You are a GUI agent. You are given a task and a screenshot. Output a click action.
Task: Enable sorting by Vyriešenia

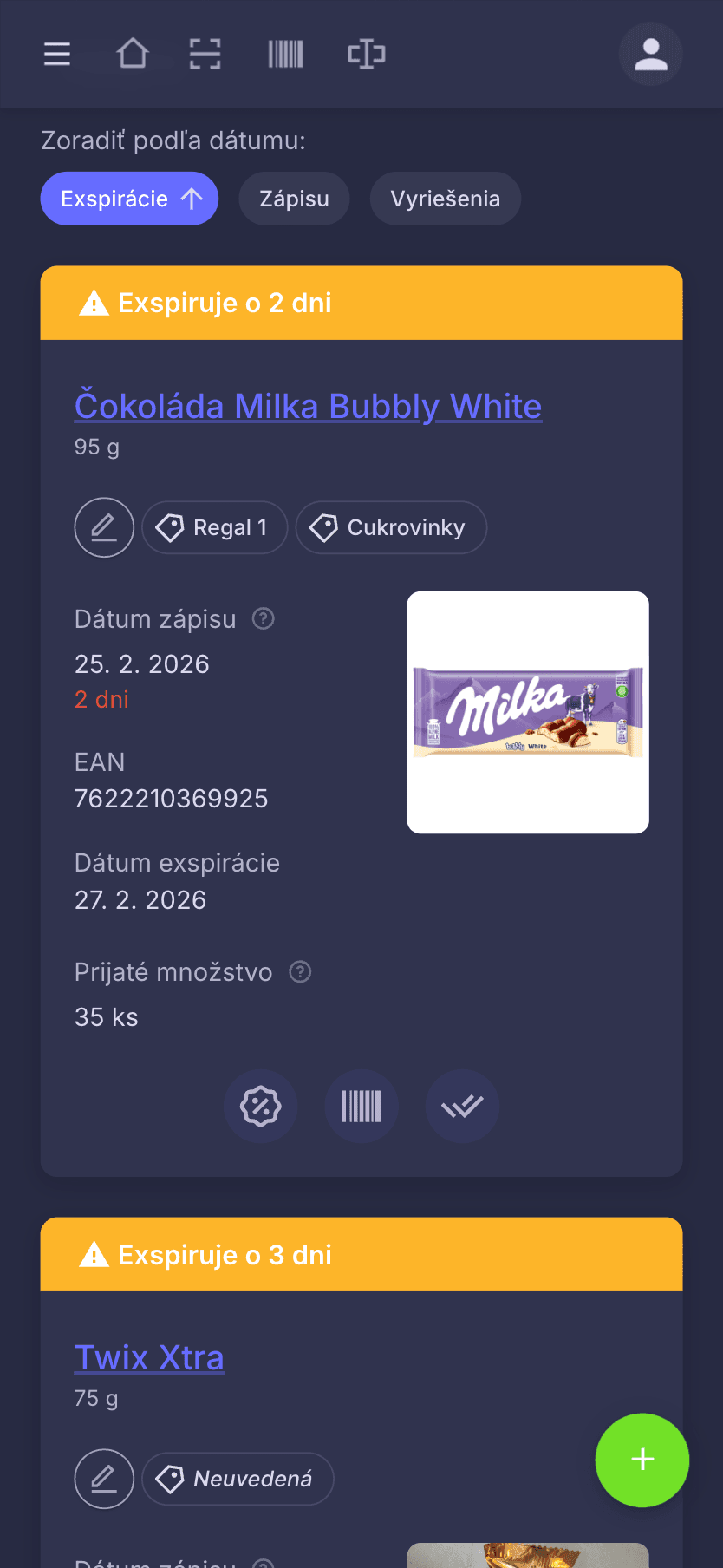click(x=445, y=199)
